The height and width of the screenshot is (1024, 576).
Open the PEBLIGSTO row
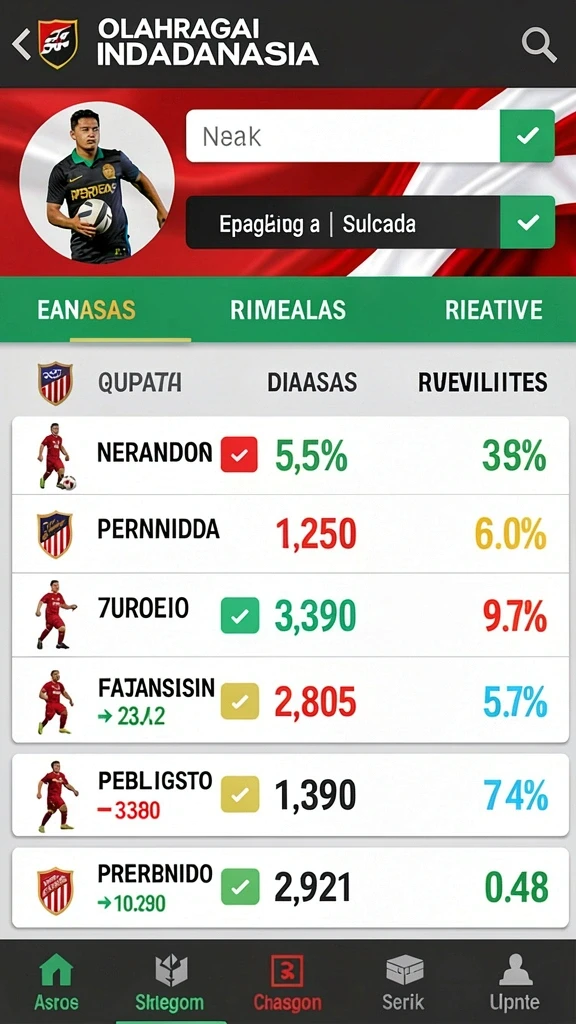point(290,795)
